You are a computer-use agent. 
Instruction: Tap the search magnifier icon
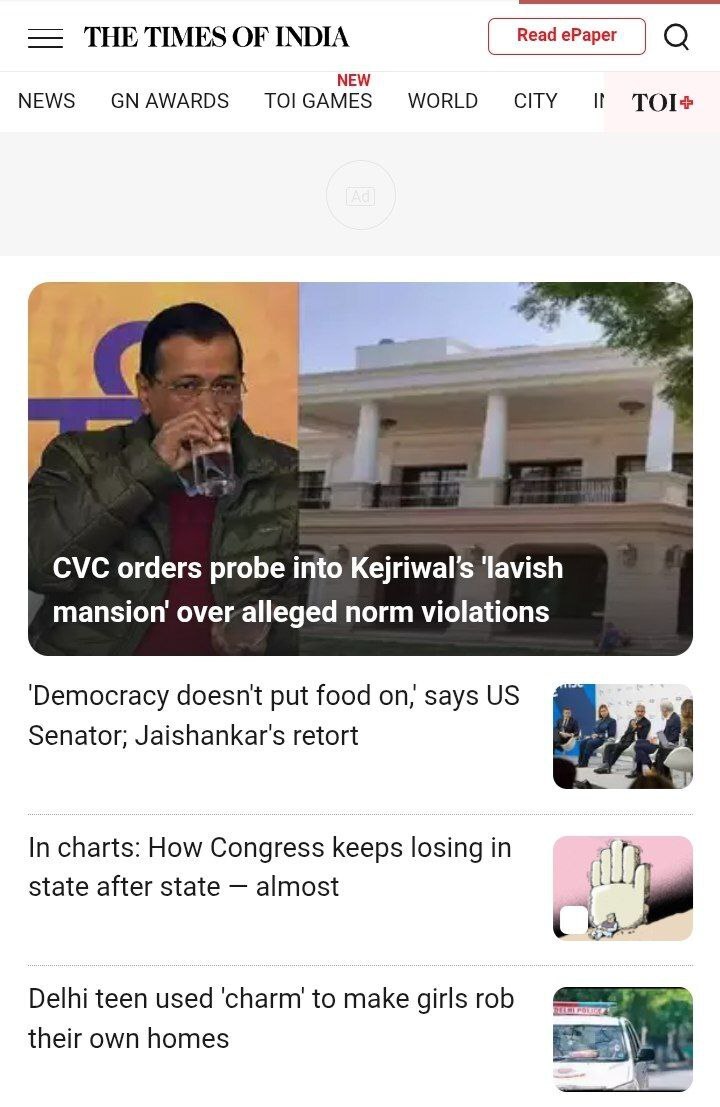click(677, 37)
